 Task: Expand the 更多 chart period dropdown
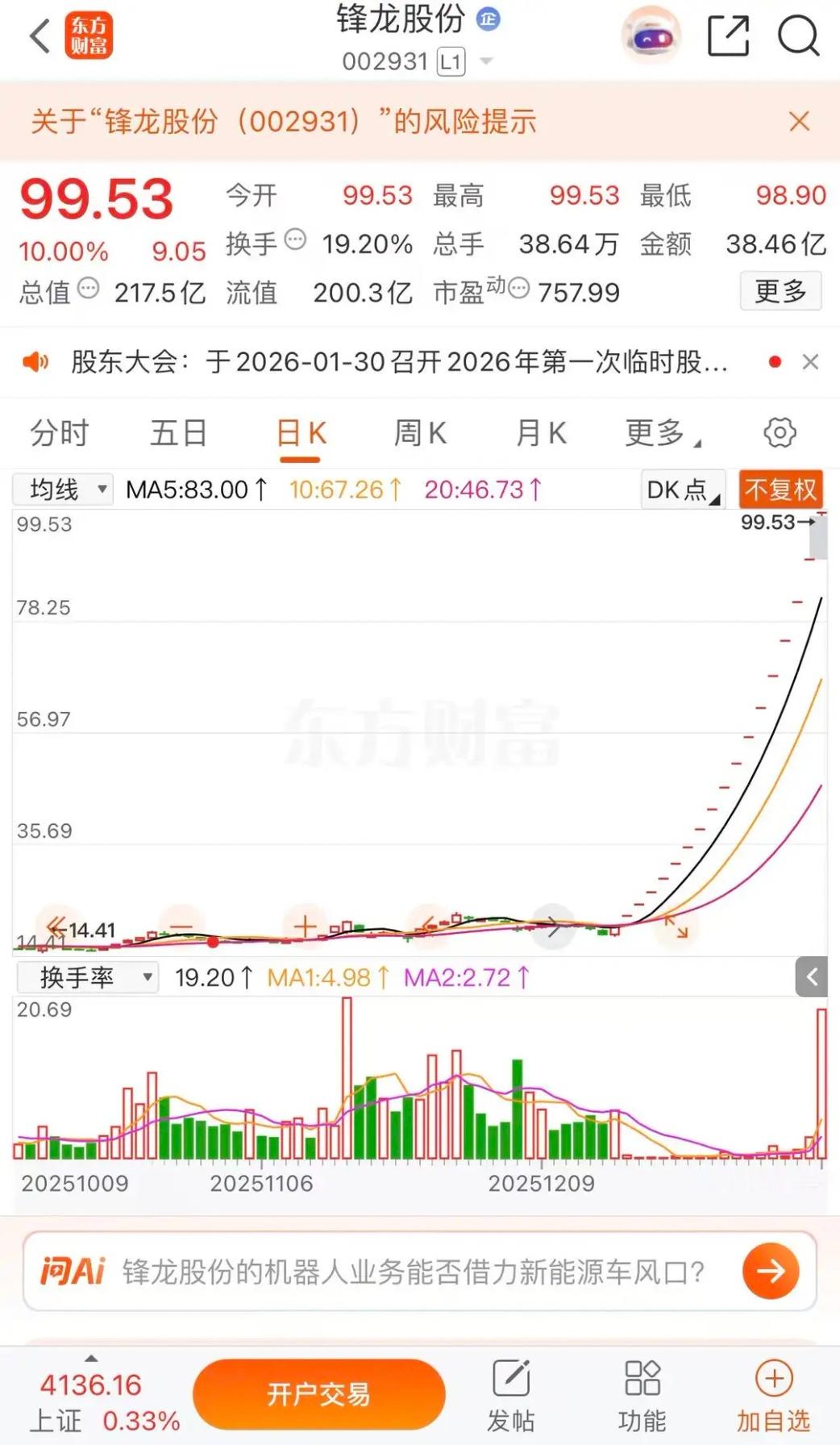pyautogui.click(x=656, y=433)
